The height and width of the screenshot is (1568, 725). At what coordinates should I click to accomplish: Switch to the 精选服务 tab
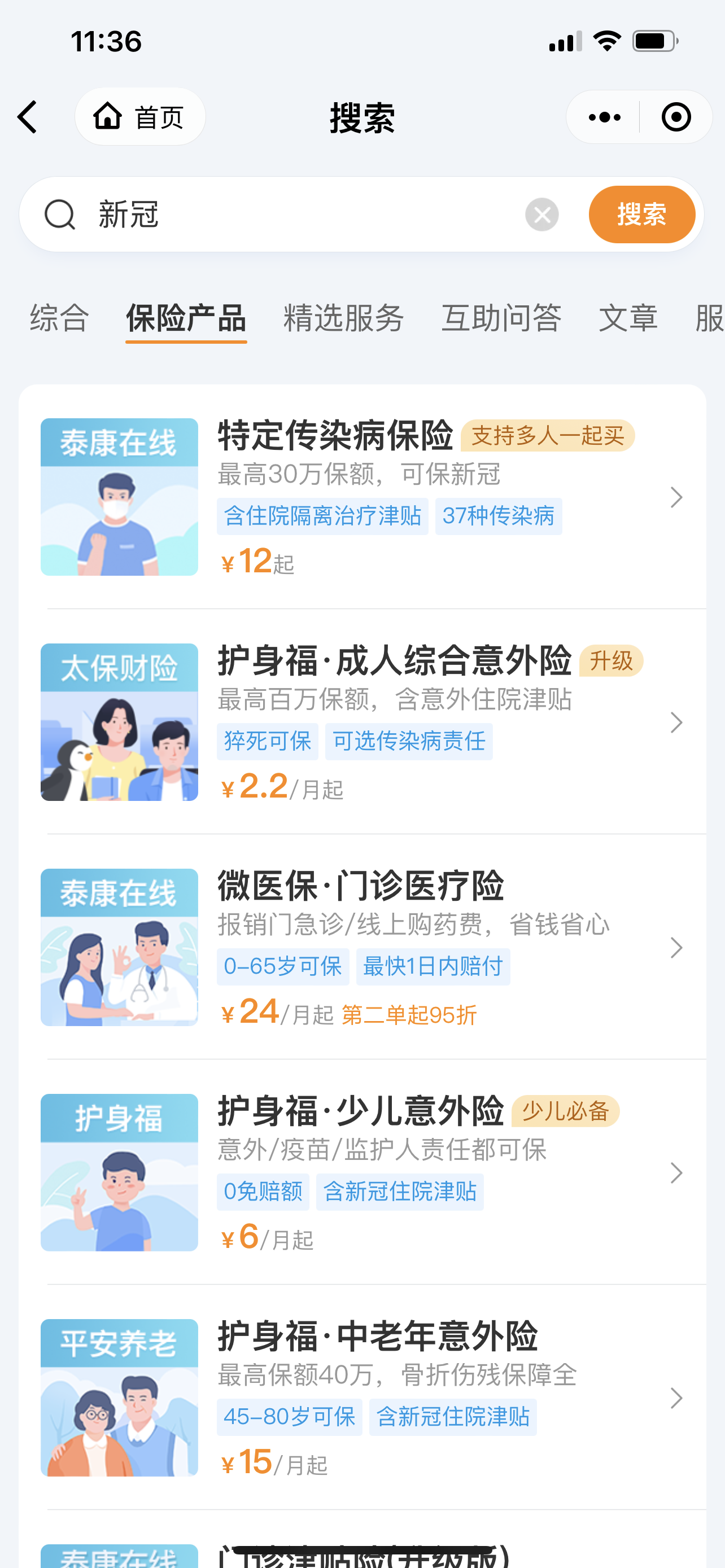(x=343, y=318)
